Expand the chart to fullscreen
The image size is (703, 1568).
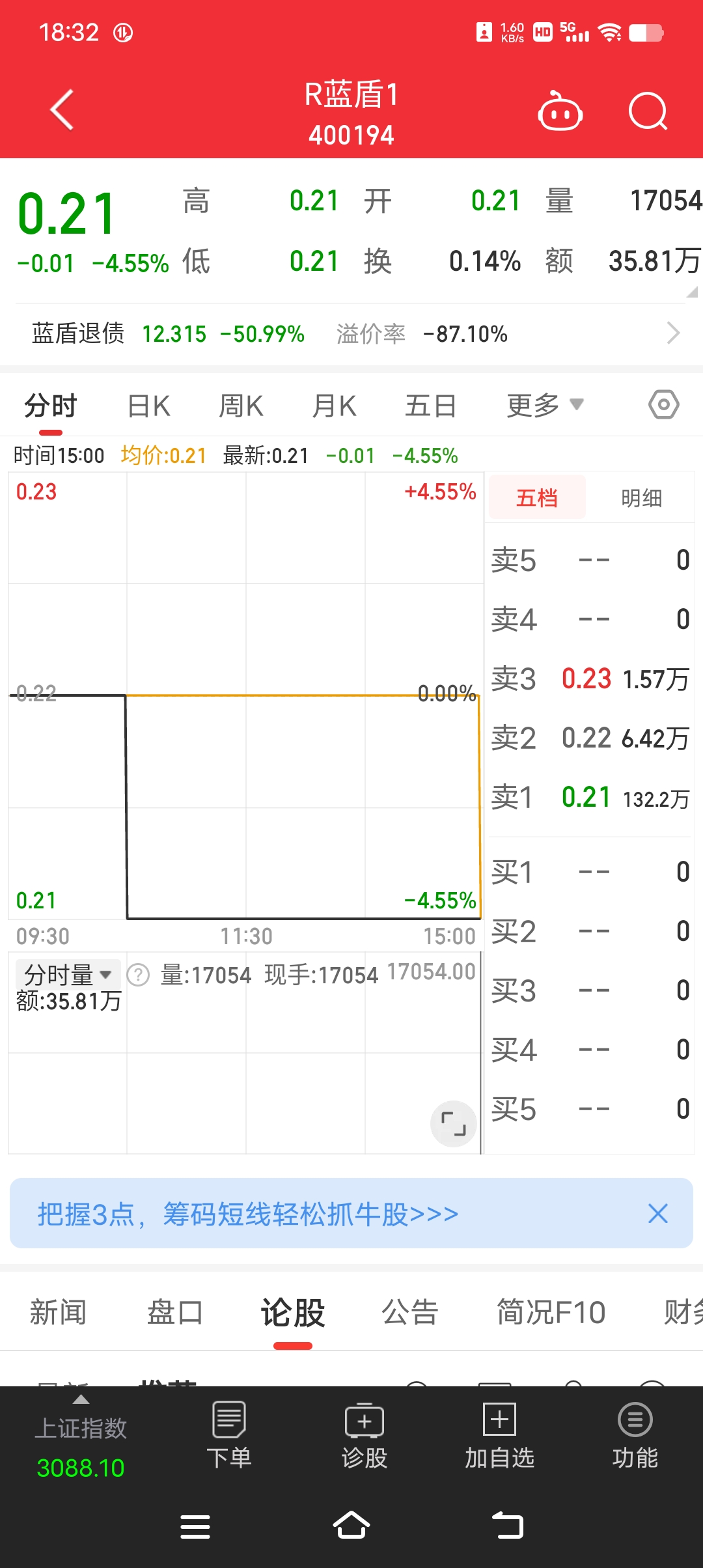[454, 1124]
